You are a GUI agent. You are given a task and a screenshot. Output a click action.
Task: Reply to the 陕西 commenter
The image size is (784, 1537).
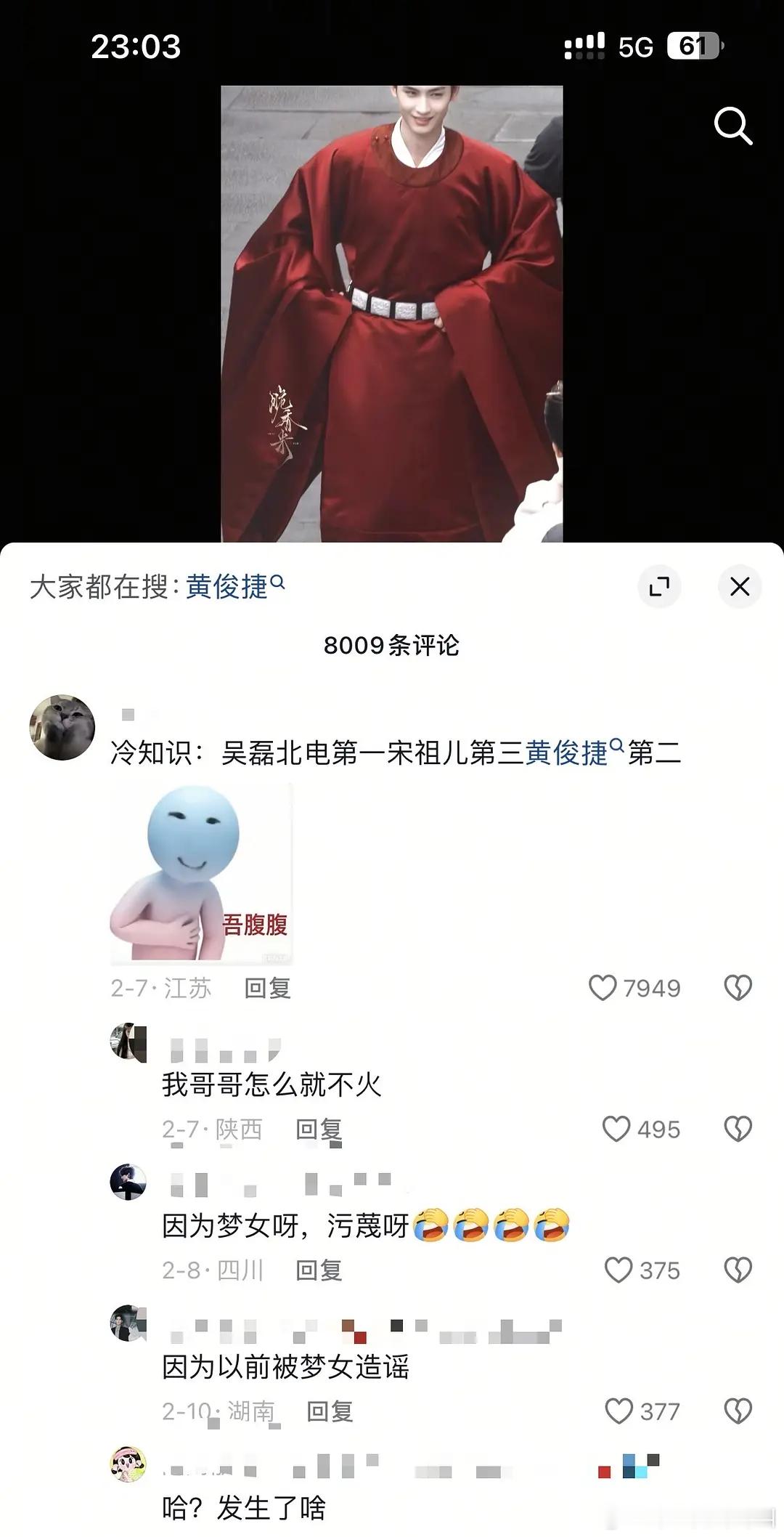click(x=320, y=1130)
